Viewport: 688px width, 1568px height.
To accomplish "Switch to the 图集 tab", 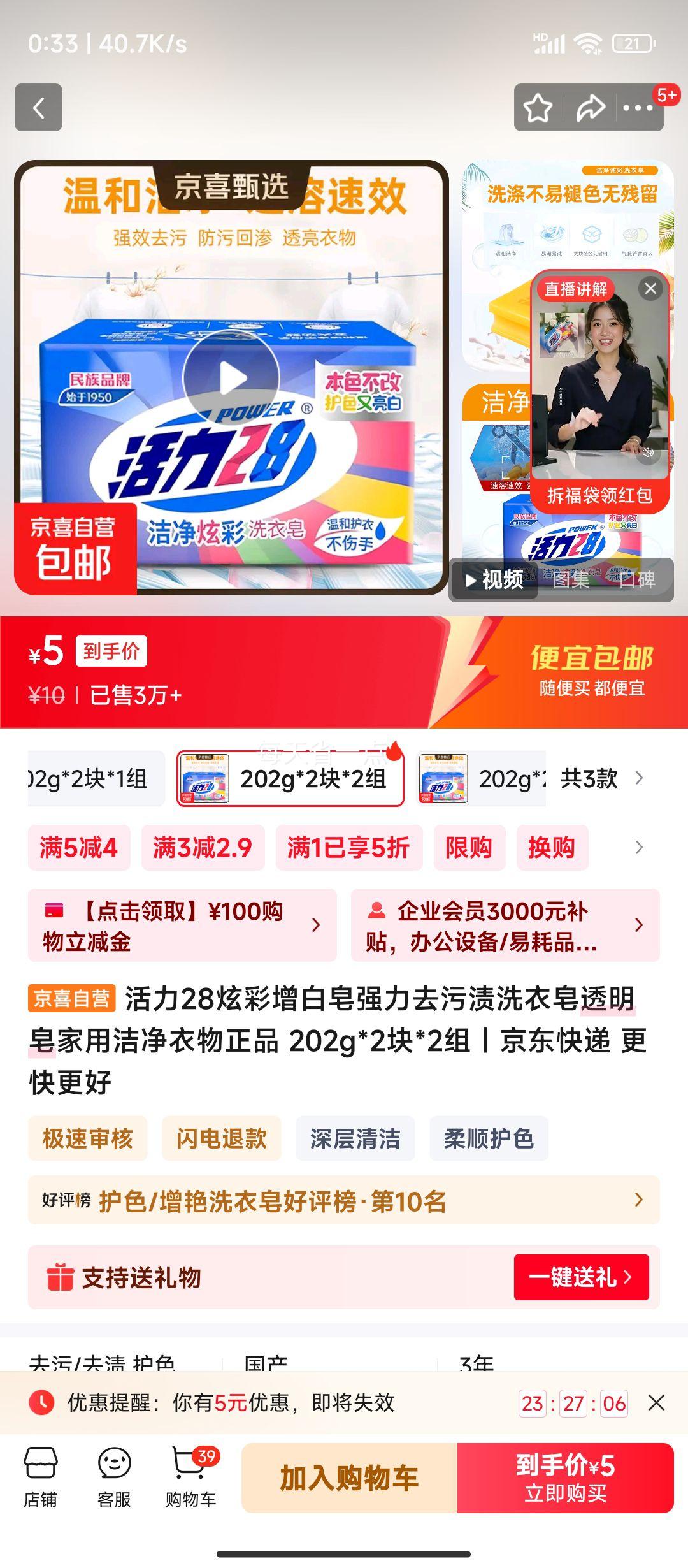I will click(x=570, y=579).
